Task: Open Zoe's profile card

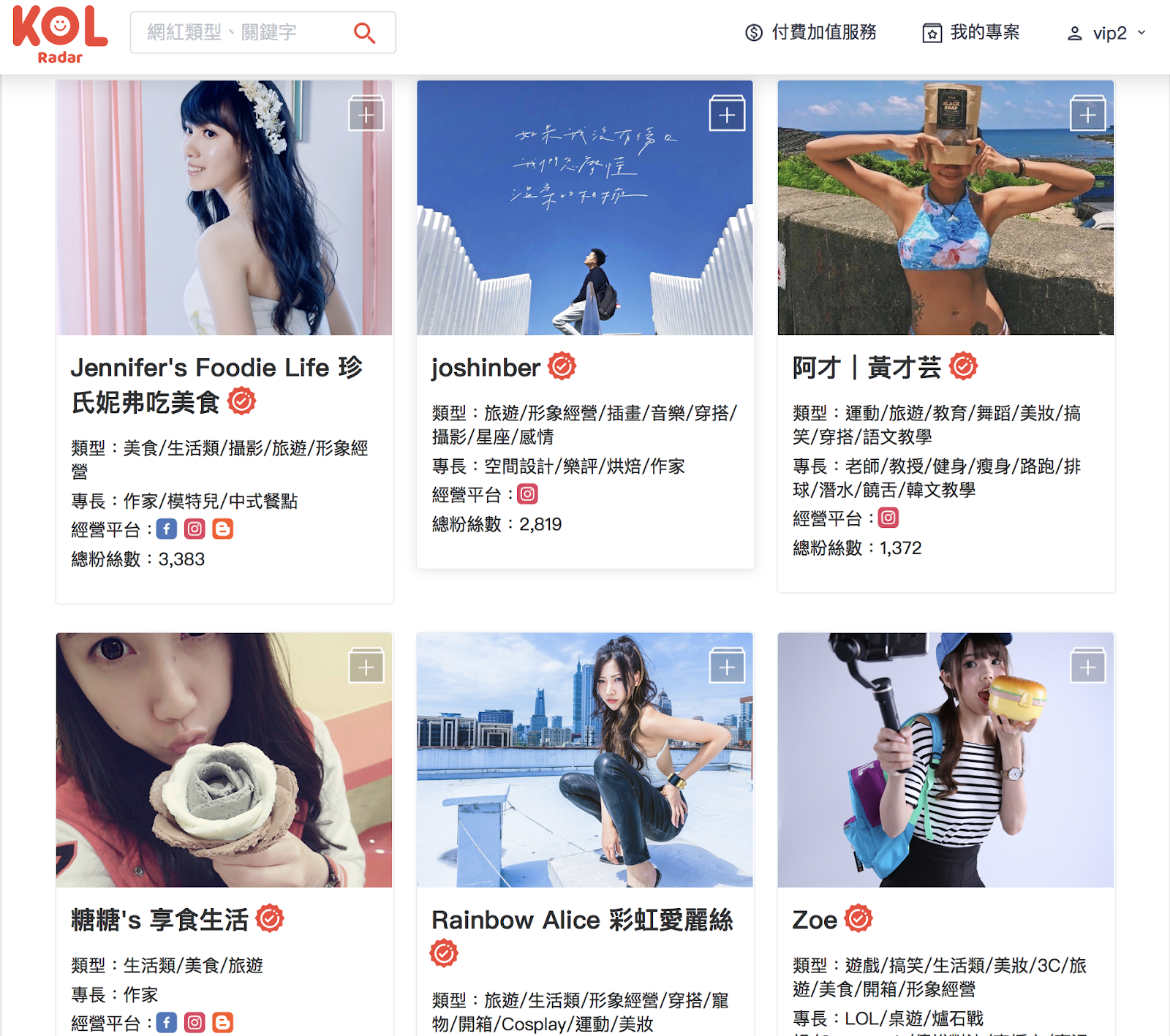Action: click(x=815, y=920)
